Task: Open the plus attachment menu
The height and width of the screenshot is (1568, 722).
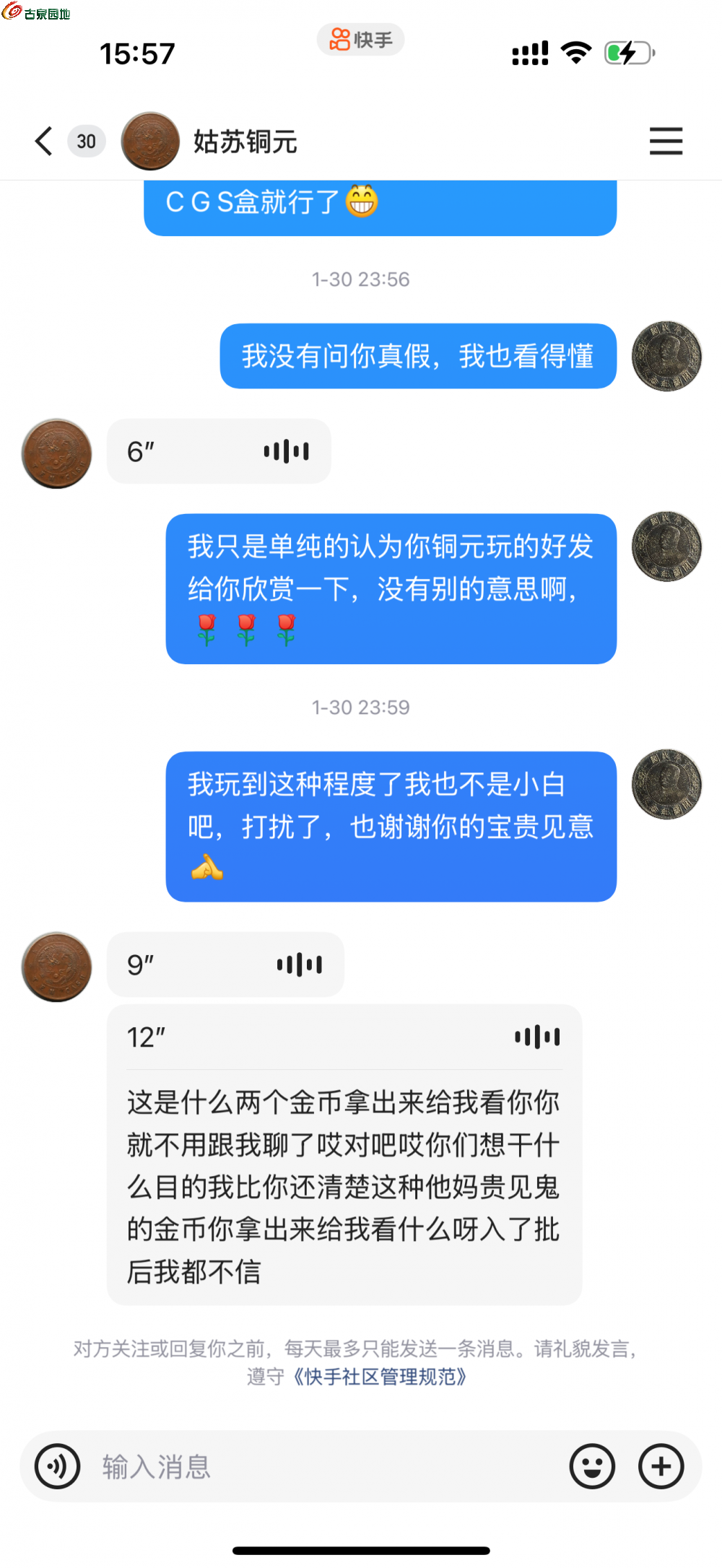Action: [x=661, y=1466]
